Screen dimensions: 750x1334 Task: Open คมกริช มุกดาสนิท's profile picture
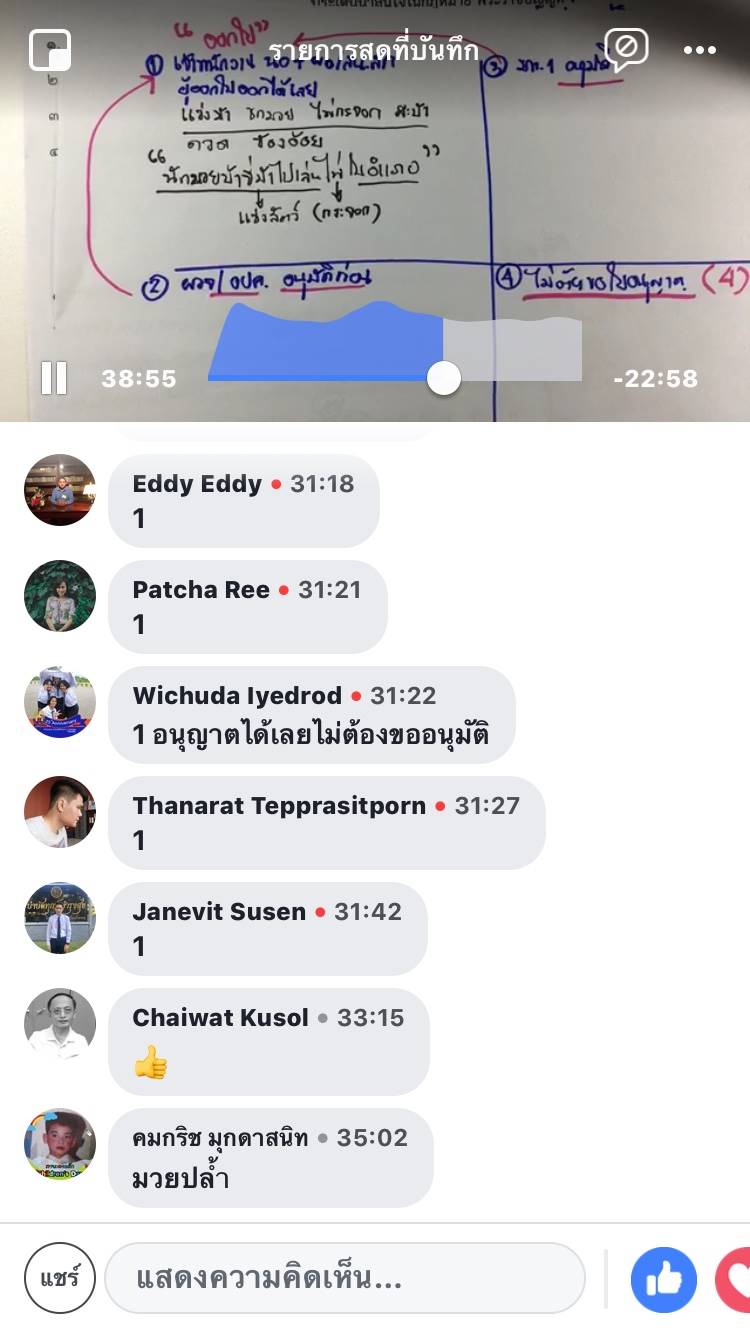[60, 1144]
